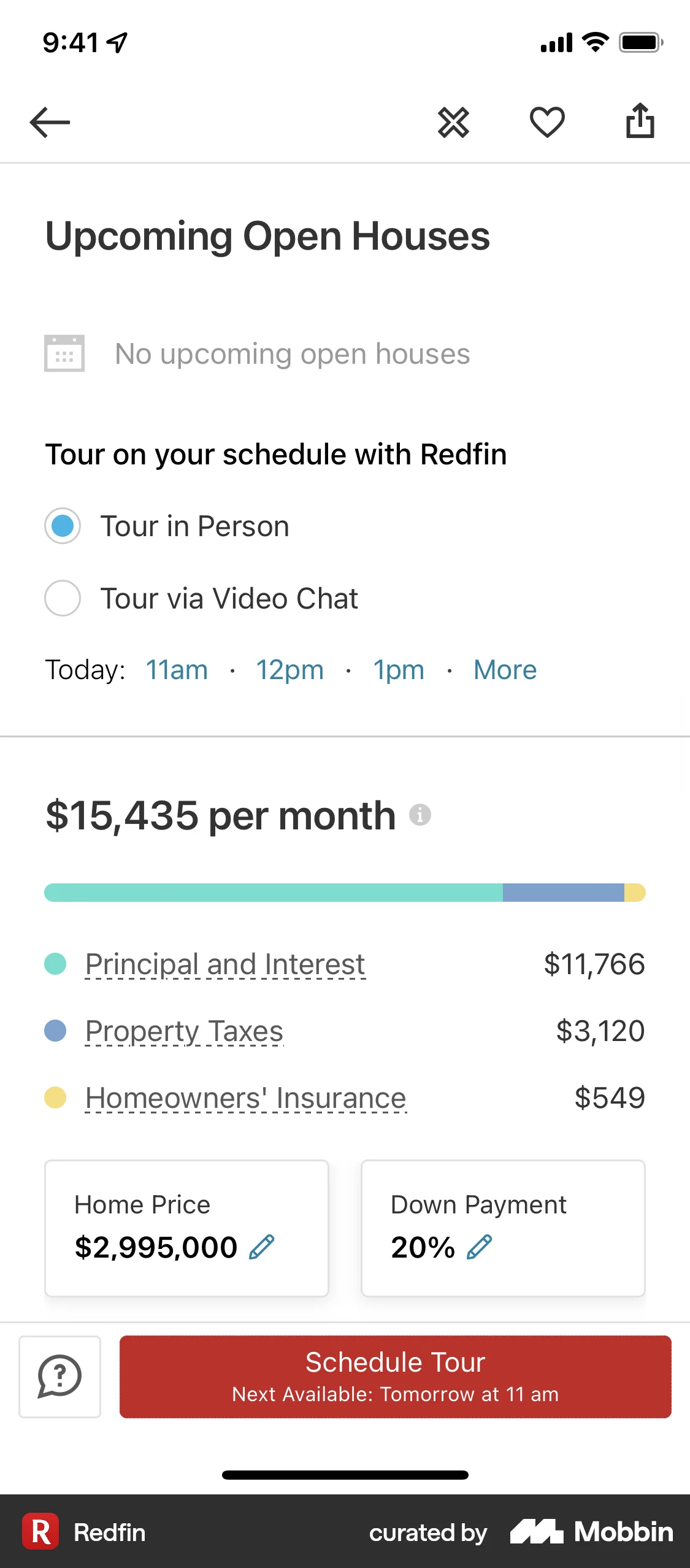The height and width of the screenshot is (1568, 690).
Task: Choose Tour via Video Chat
Action: click(x=62, y=598)
